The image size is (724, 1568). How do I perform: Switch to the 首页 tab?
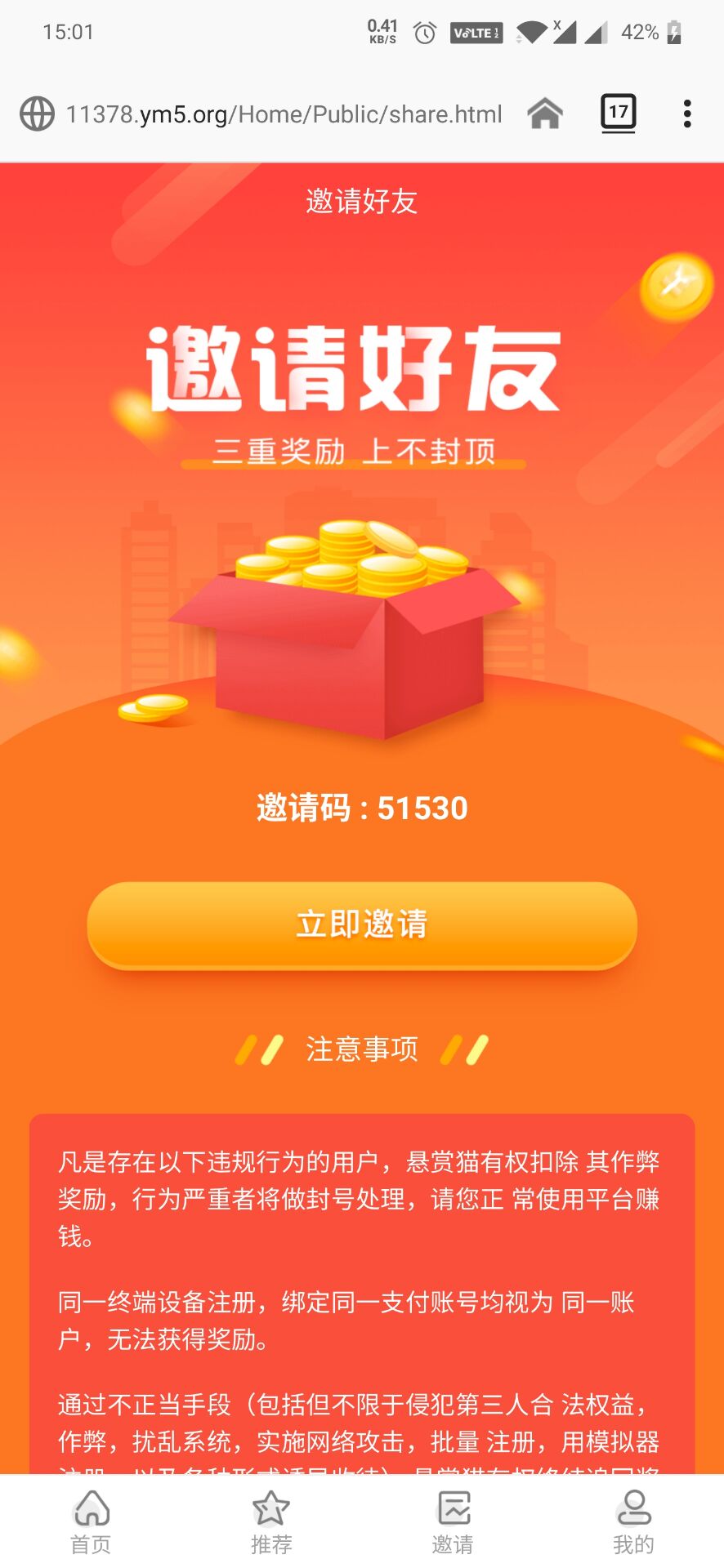91,1521
